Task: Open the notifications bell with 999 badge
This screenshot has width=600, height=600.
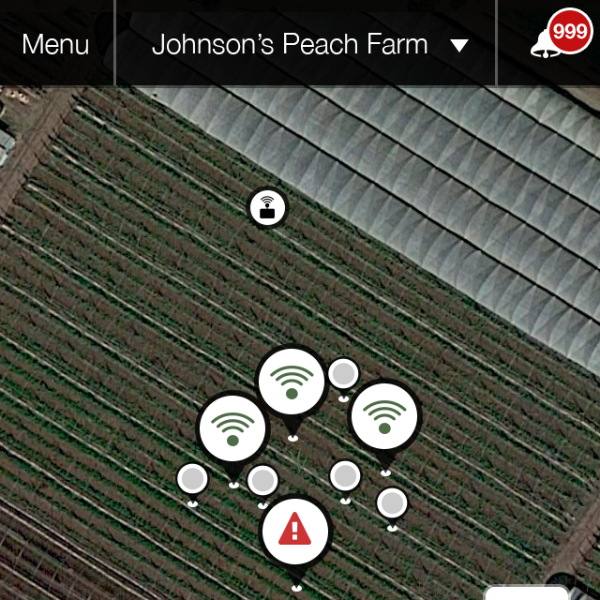Action: coord(556,42)
